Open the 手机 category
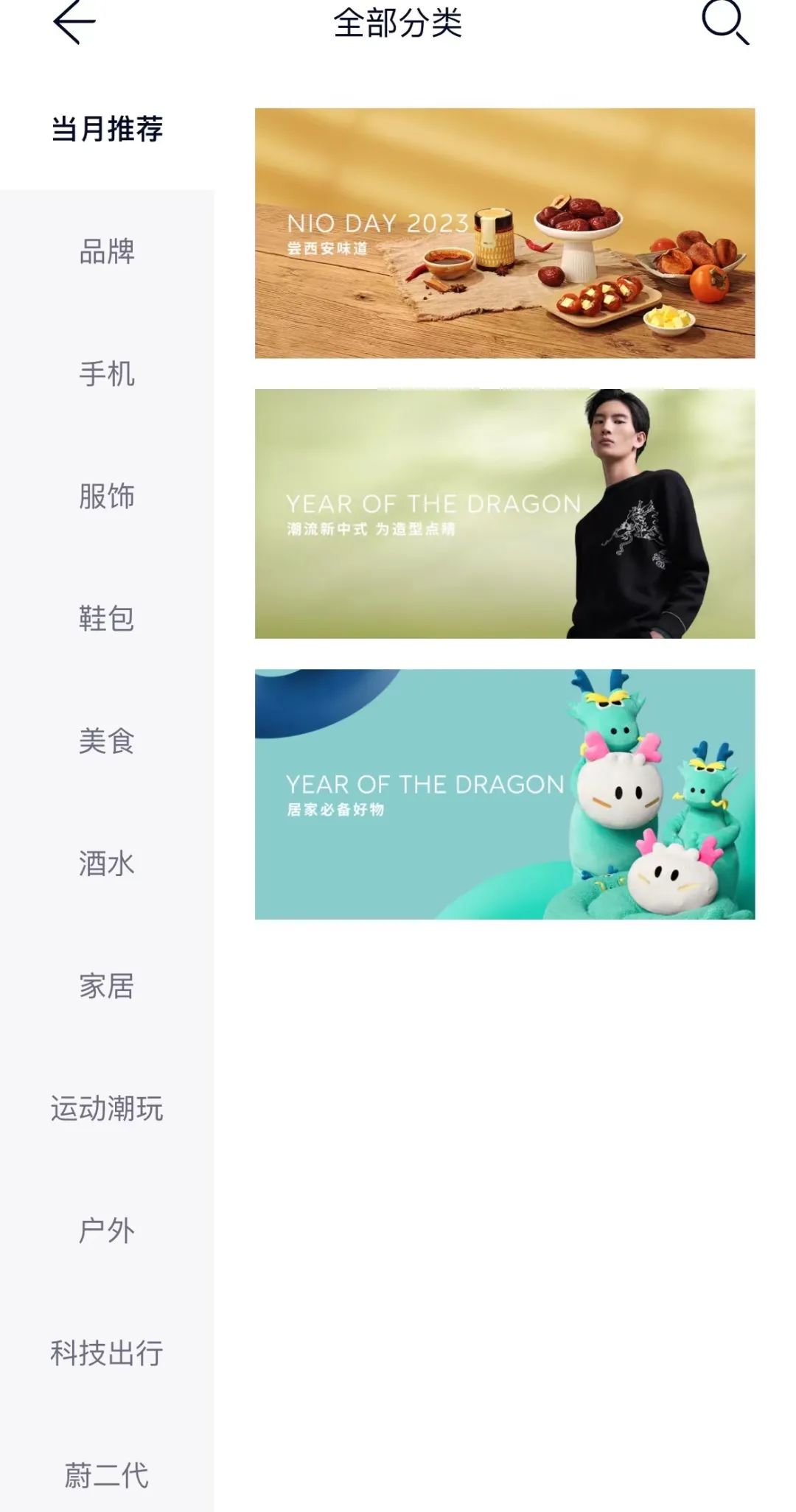The height and width of the screenshot is (1512, 796). tap(107, 374)
